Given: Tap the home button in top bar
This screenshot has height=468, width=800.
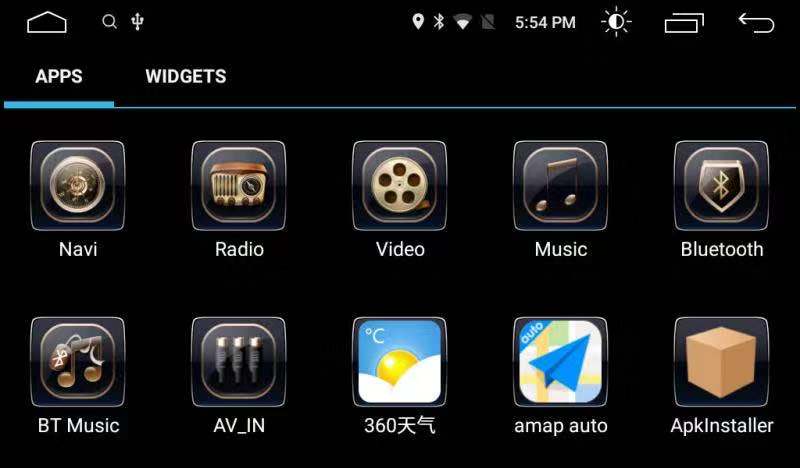Looking at the screenshot, I should coord(47,22).
